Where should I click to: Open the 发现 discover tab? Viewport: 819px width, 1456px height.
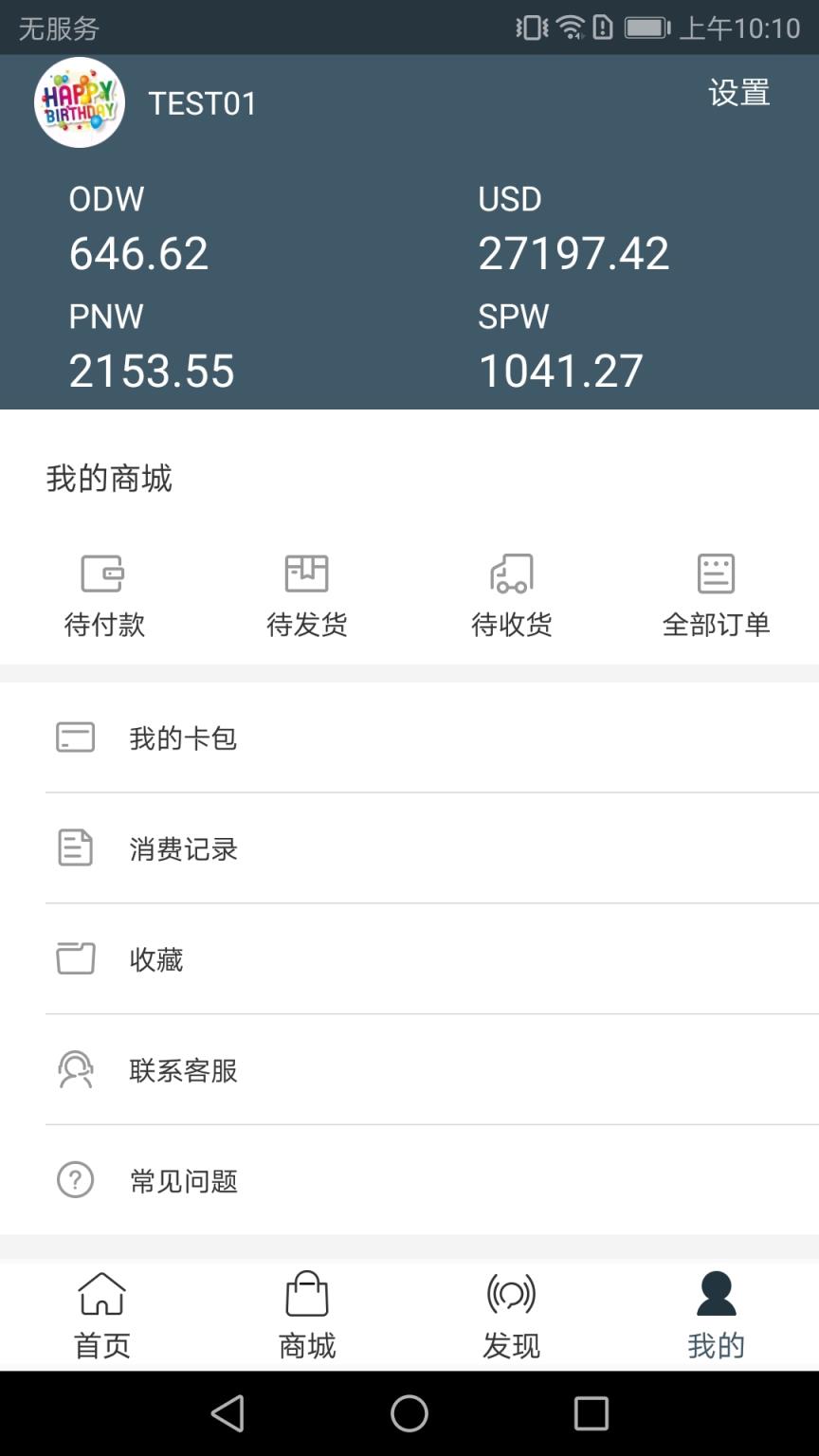coord(512,1314)
